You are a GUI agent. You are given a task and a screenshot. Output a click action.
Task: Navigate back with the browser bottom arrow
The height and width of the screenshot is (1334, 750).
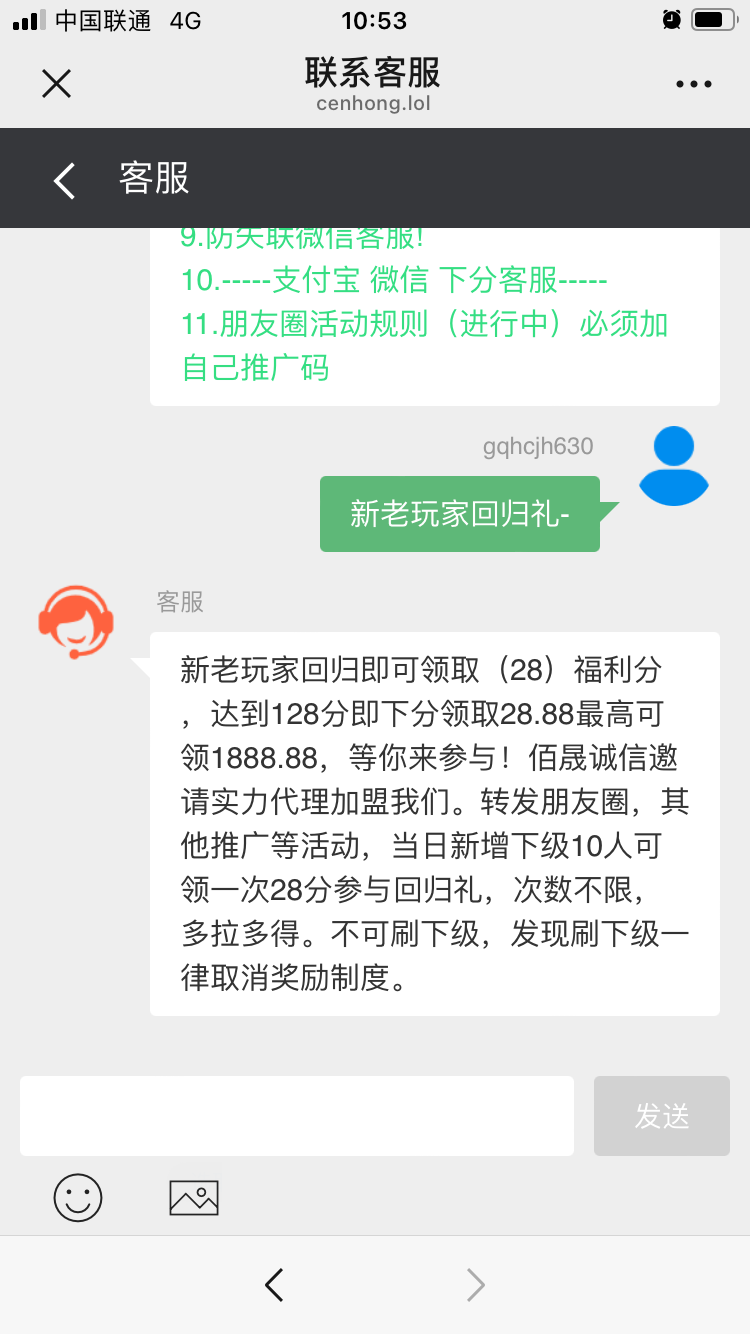(274, 1285)
